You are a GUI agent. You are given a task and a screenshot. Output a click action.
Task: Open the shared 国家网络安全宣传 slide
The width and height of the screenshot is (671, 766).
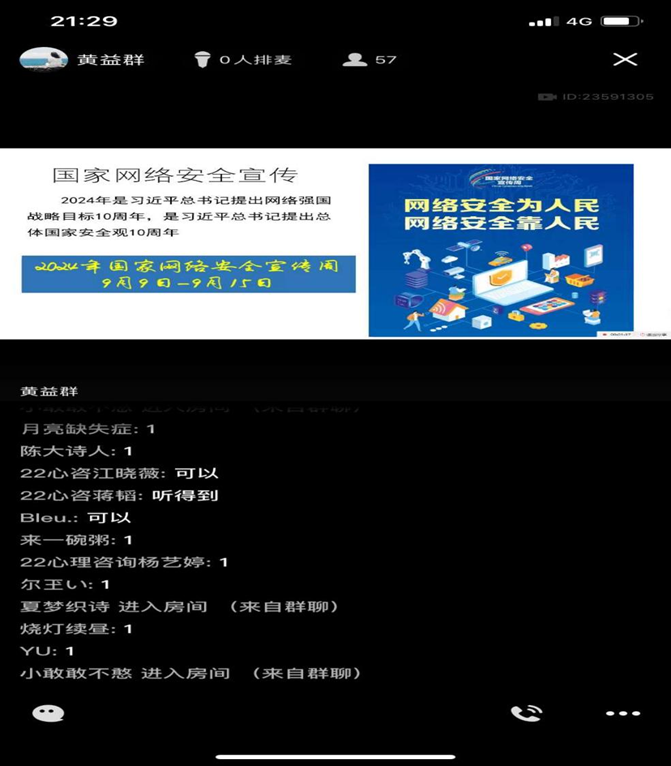pos(335,243)
